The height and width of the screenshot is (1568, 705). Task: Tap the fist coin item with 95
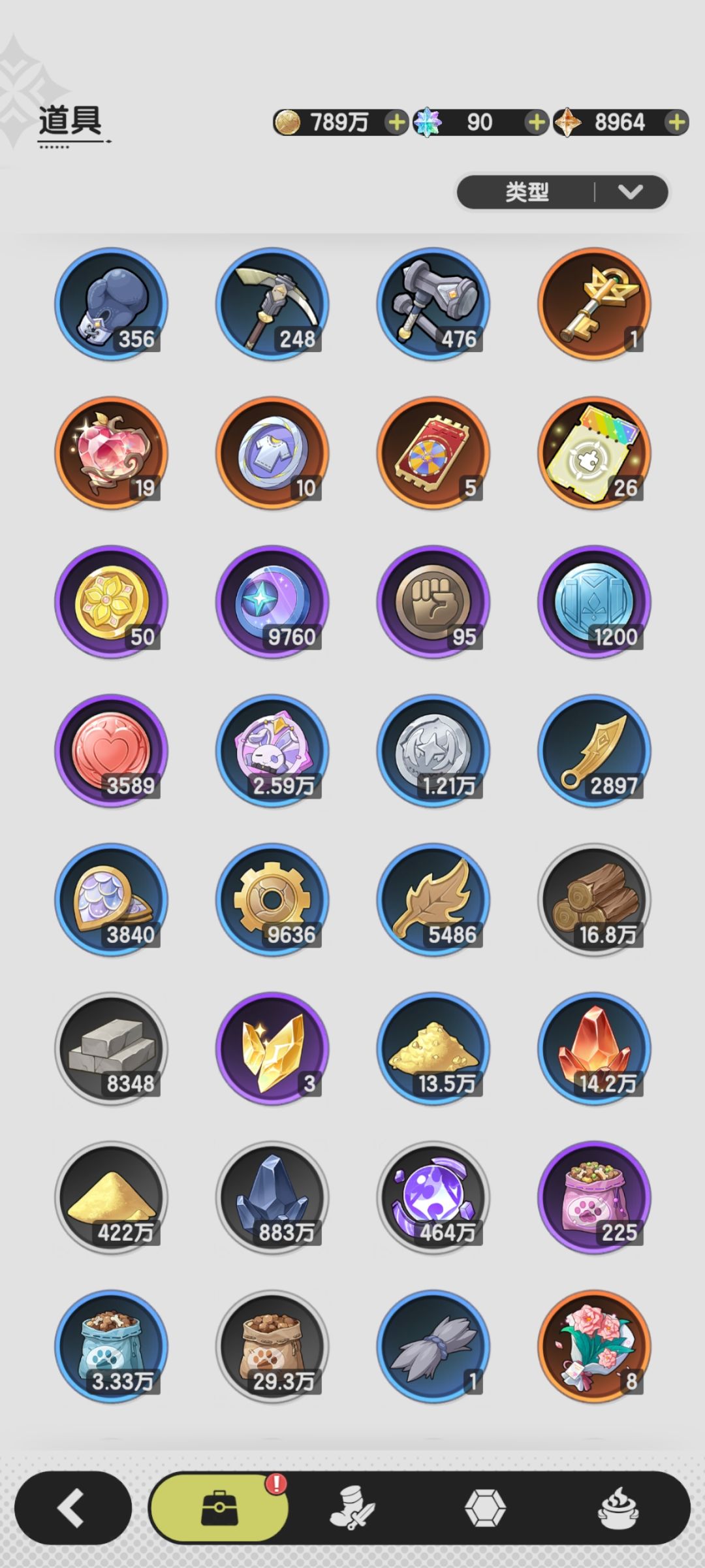[x=433, y=601]
